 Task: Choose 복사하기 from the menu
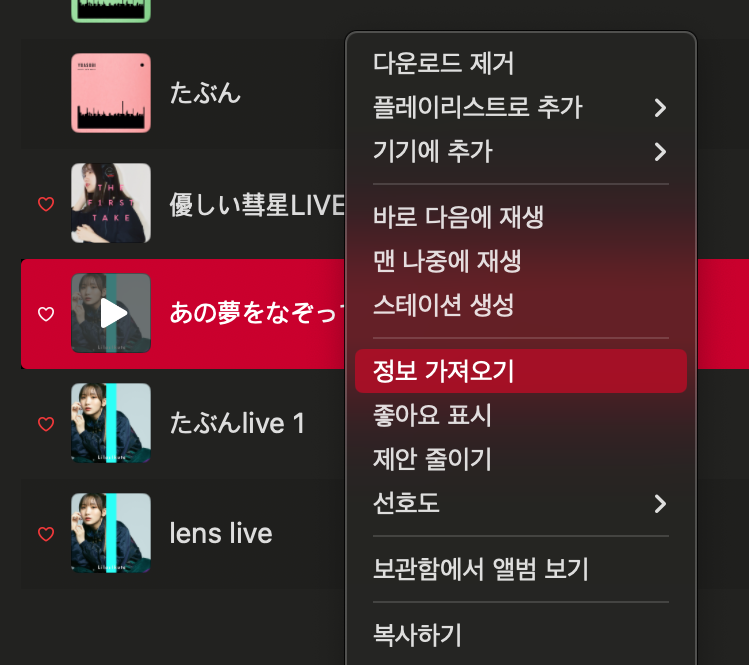tap(417, 635)
